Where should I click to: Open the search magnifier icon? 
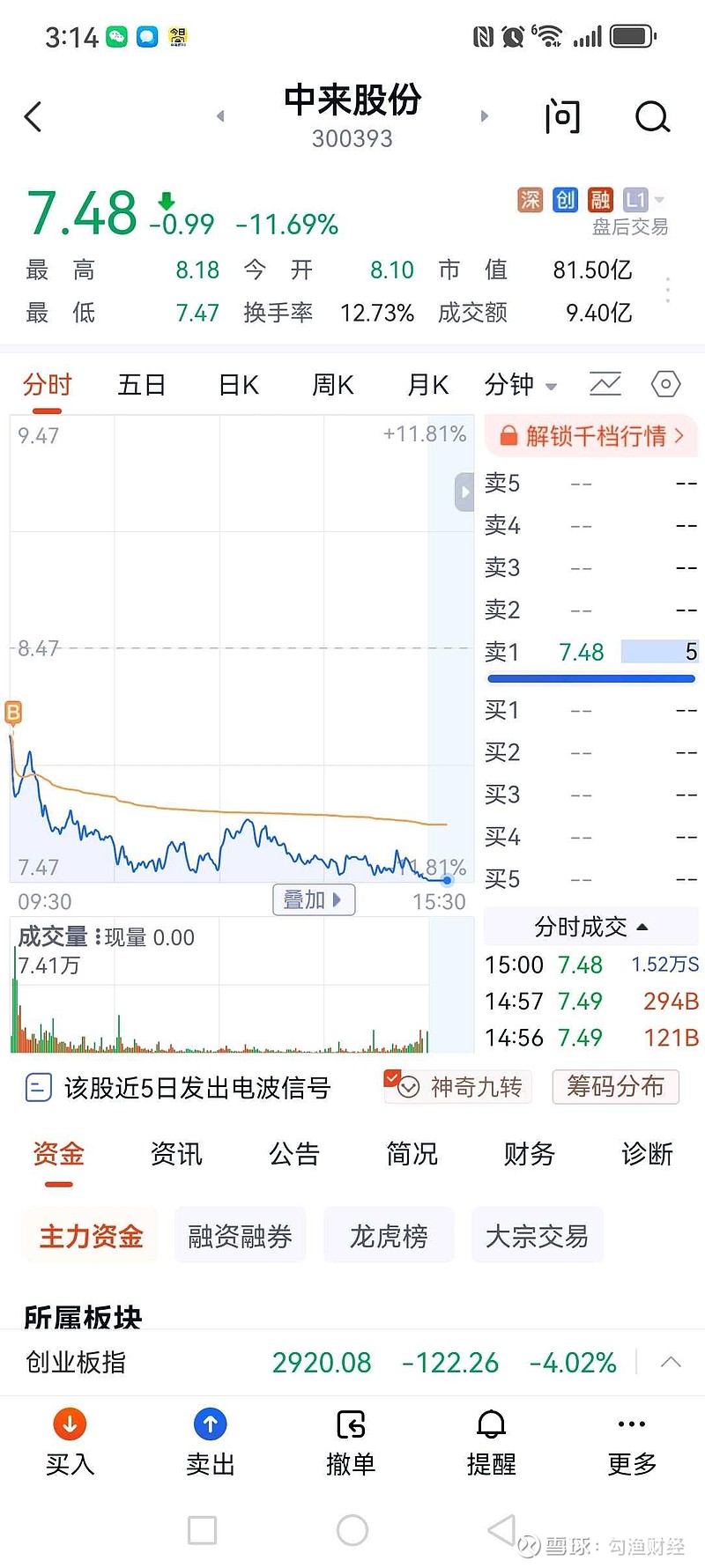tap(652, 116)
